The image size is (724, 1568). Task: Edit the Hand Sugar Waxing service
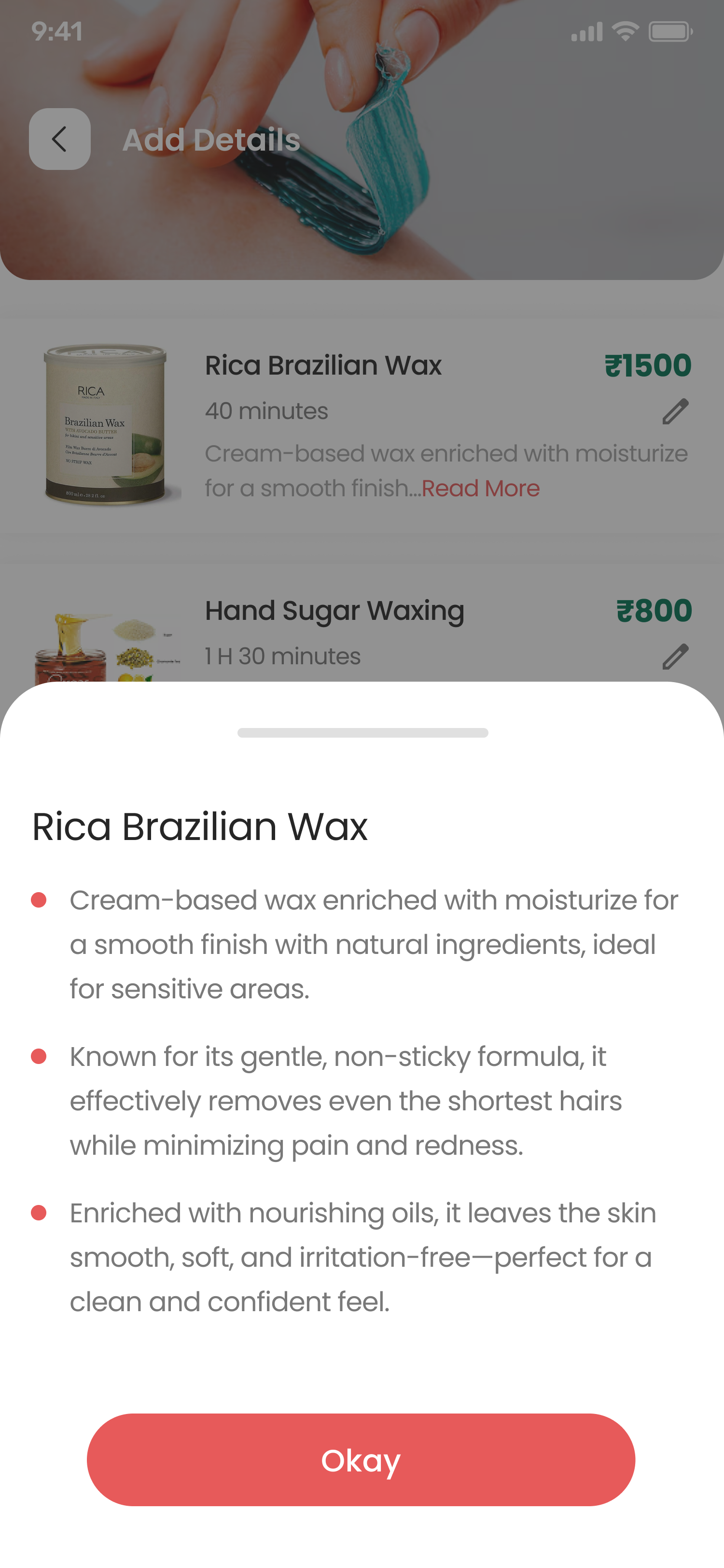[x=675, y=657]
